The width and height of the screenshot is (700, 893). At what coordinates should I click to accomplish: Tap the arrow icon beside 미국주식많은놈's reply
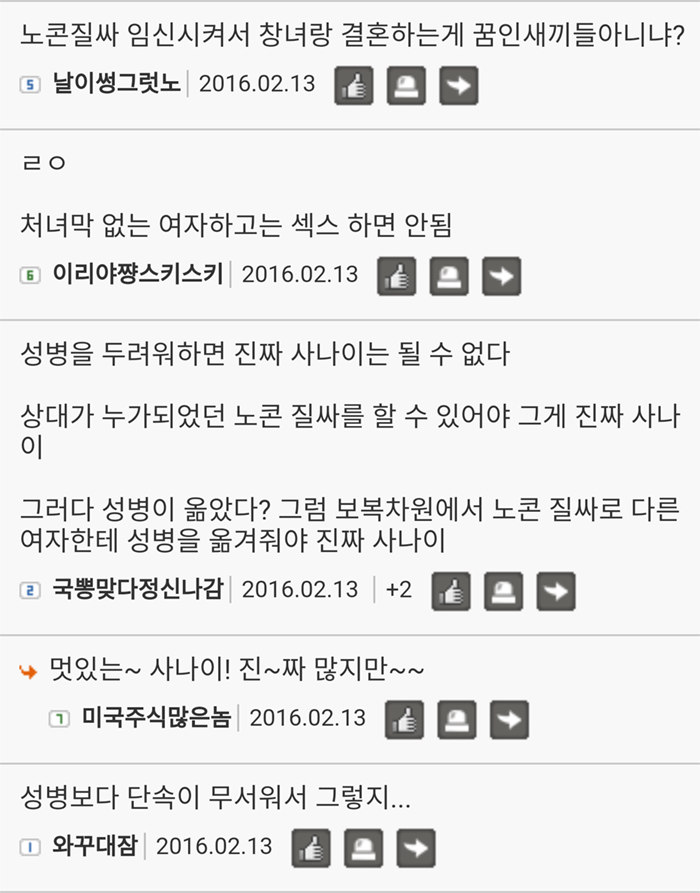510,719
